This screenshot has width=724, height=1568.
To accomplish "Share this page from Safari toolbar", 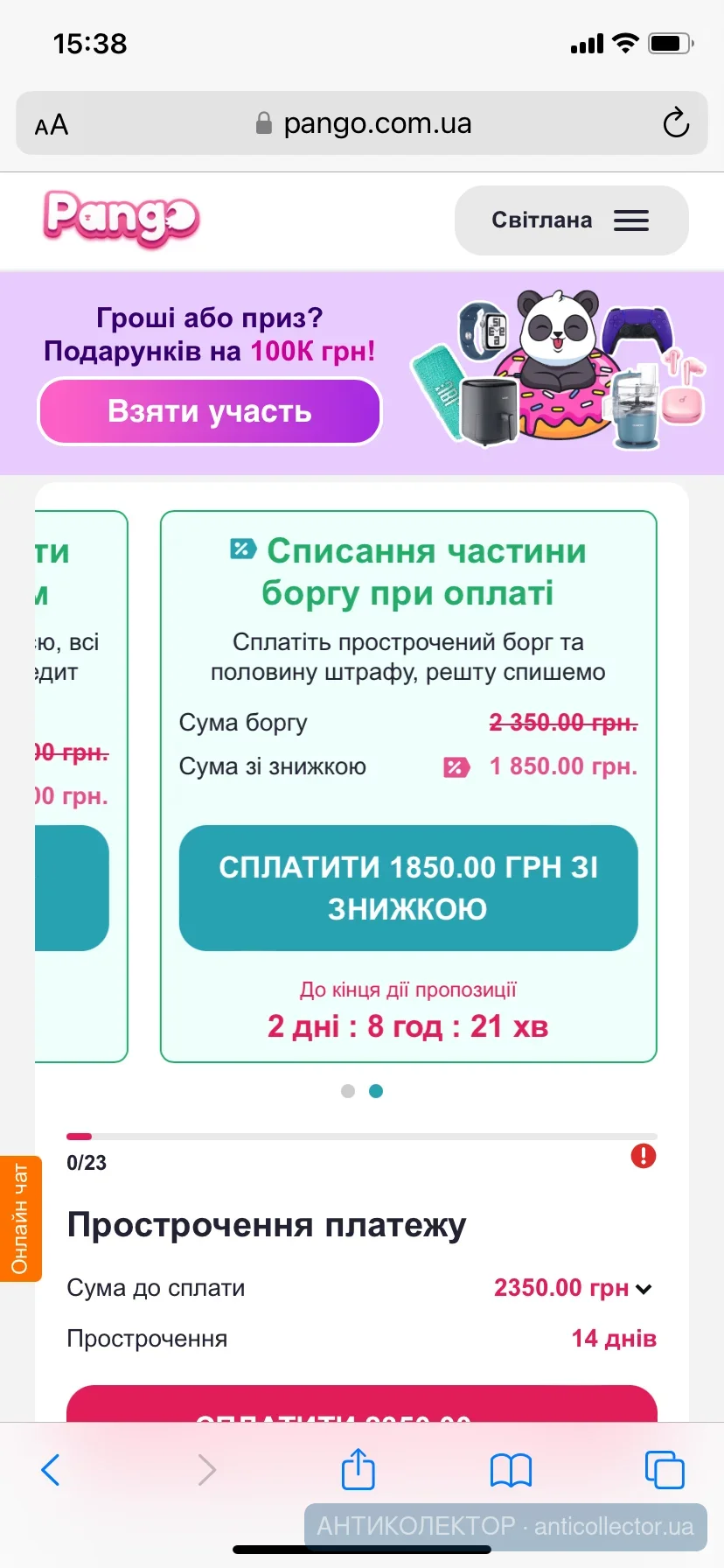I will pos(358,1469).
